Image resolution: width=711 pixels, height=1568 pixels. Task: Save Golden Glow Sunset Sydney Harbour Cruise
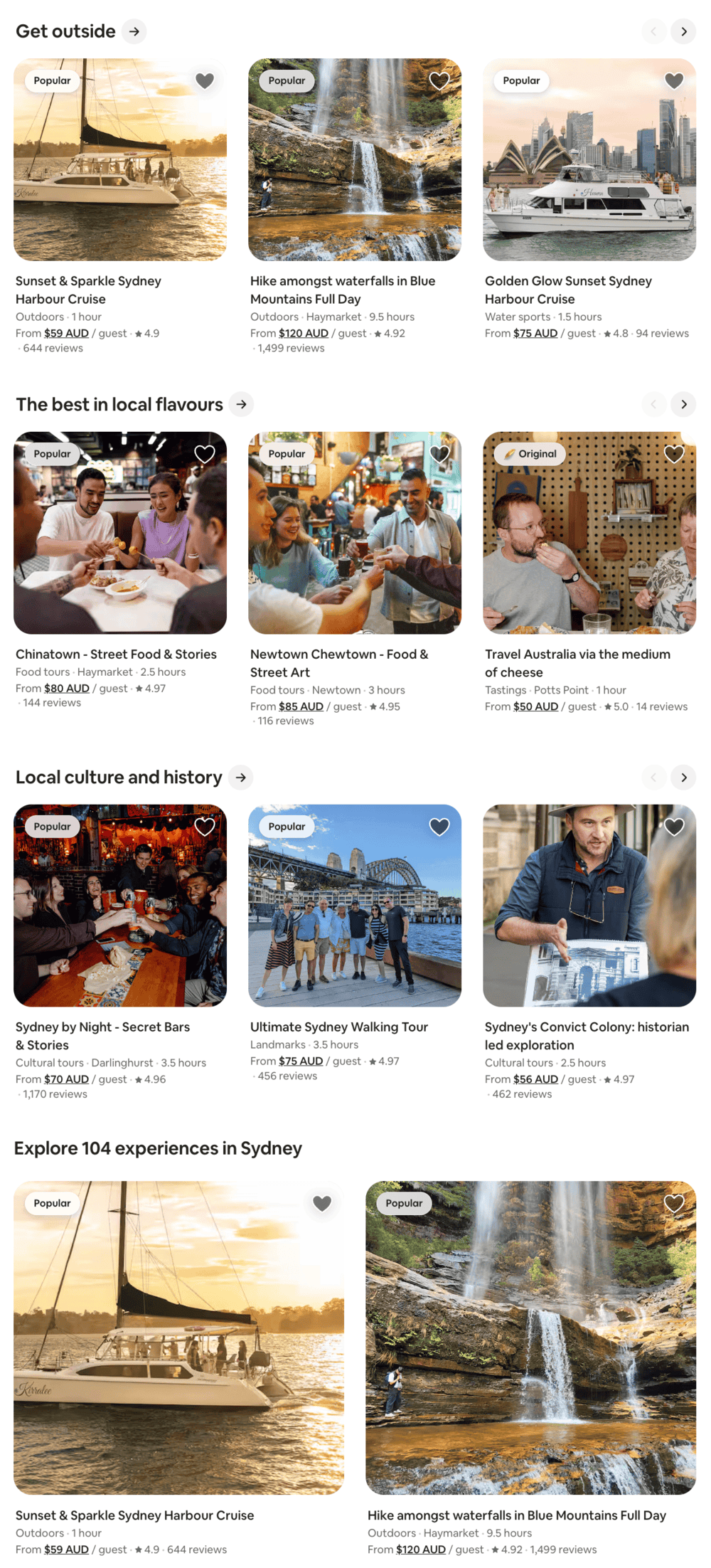click(673, 81)
